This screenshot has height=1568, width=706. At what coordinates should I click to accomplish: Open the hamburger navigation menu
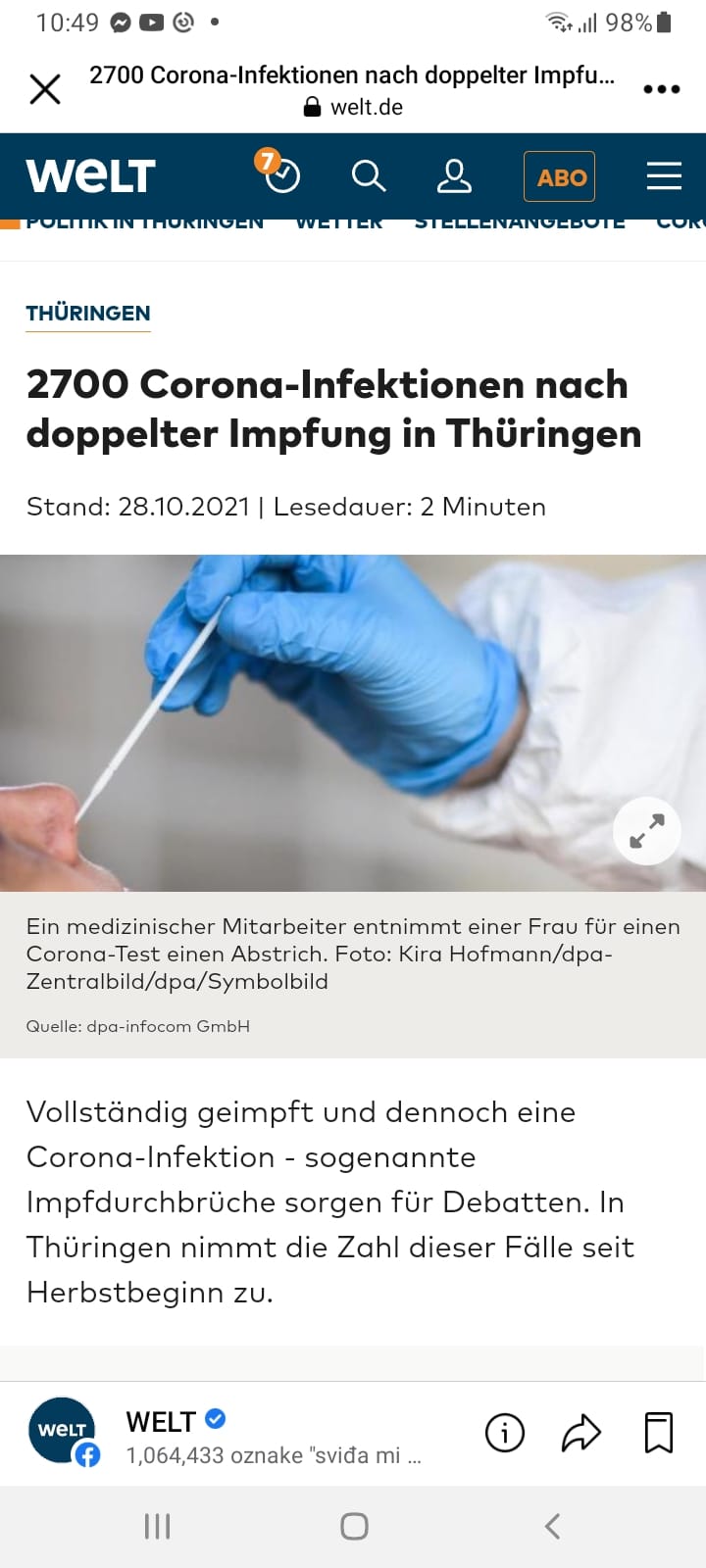(664, 176)
